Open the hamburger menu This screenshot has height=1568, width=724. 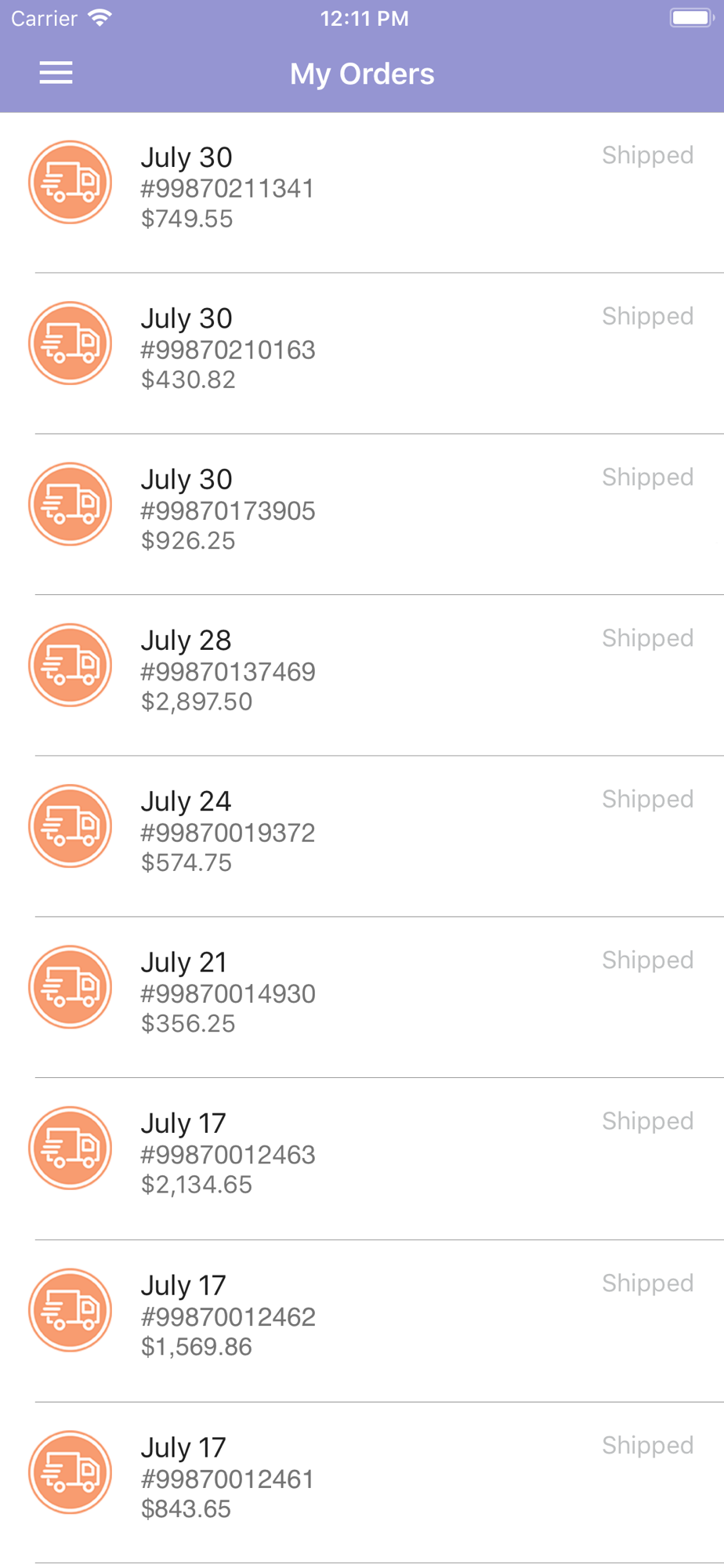(56, 73)
